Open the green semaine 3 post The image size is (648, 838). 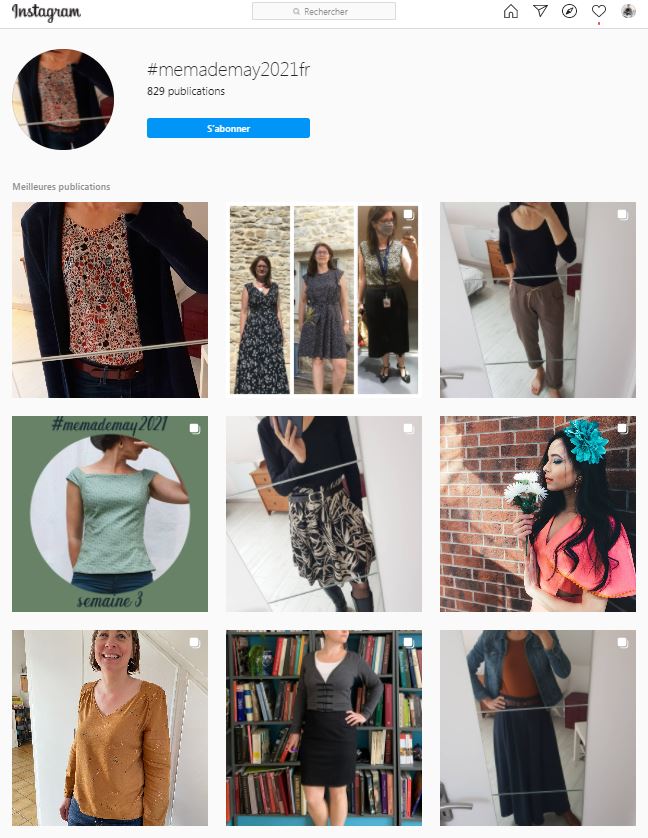[110, 514]
